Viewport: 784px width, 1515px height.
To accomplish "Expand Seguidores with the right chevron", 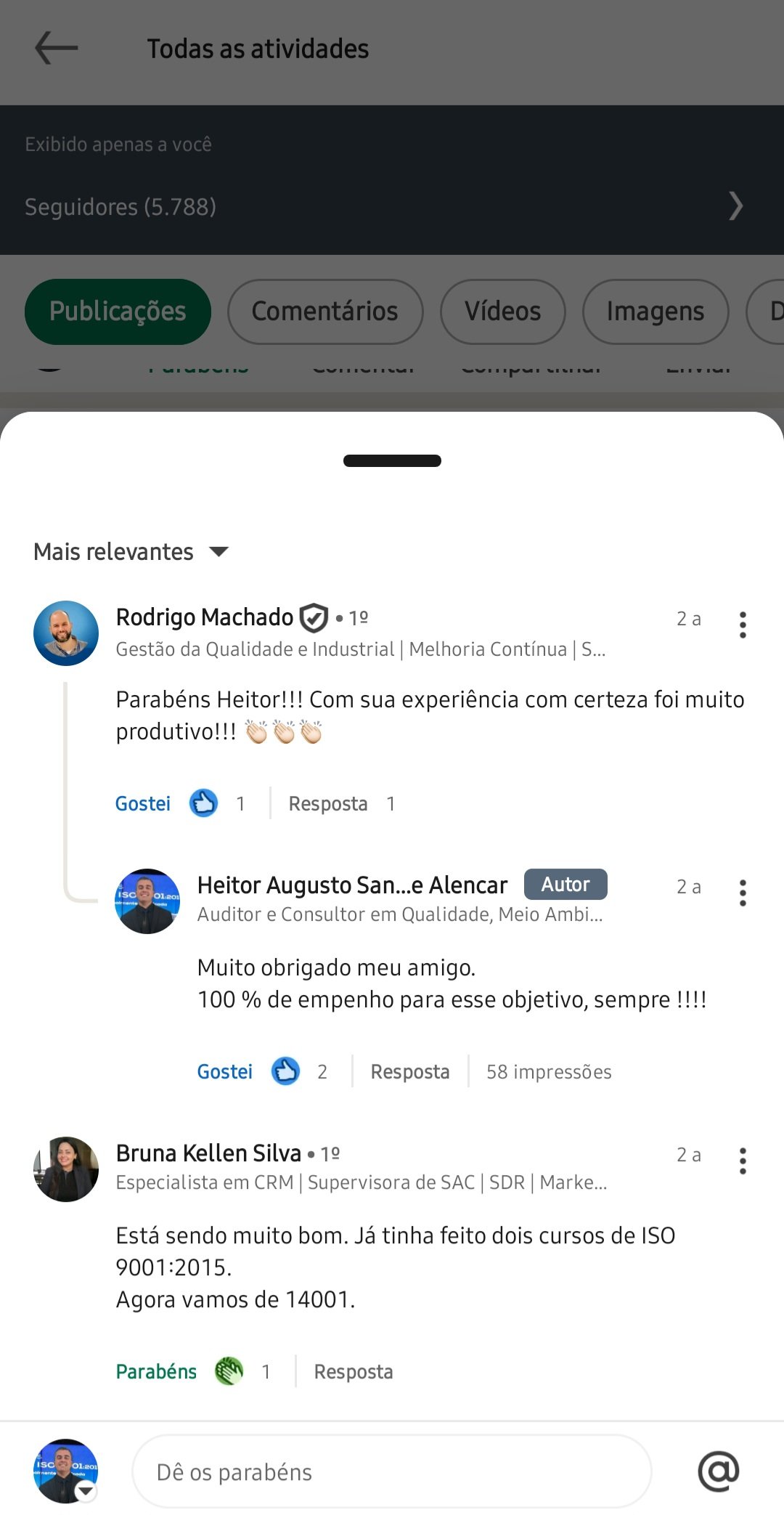I will tap(735, 206).
